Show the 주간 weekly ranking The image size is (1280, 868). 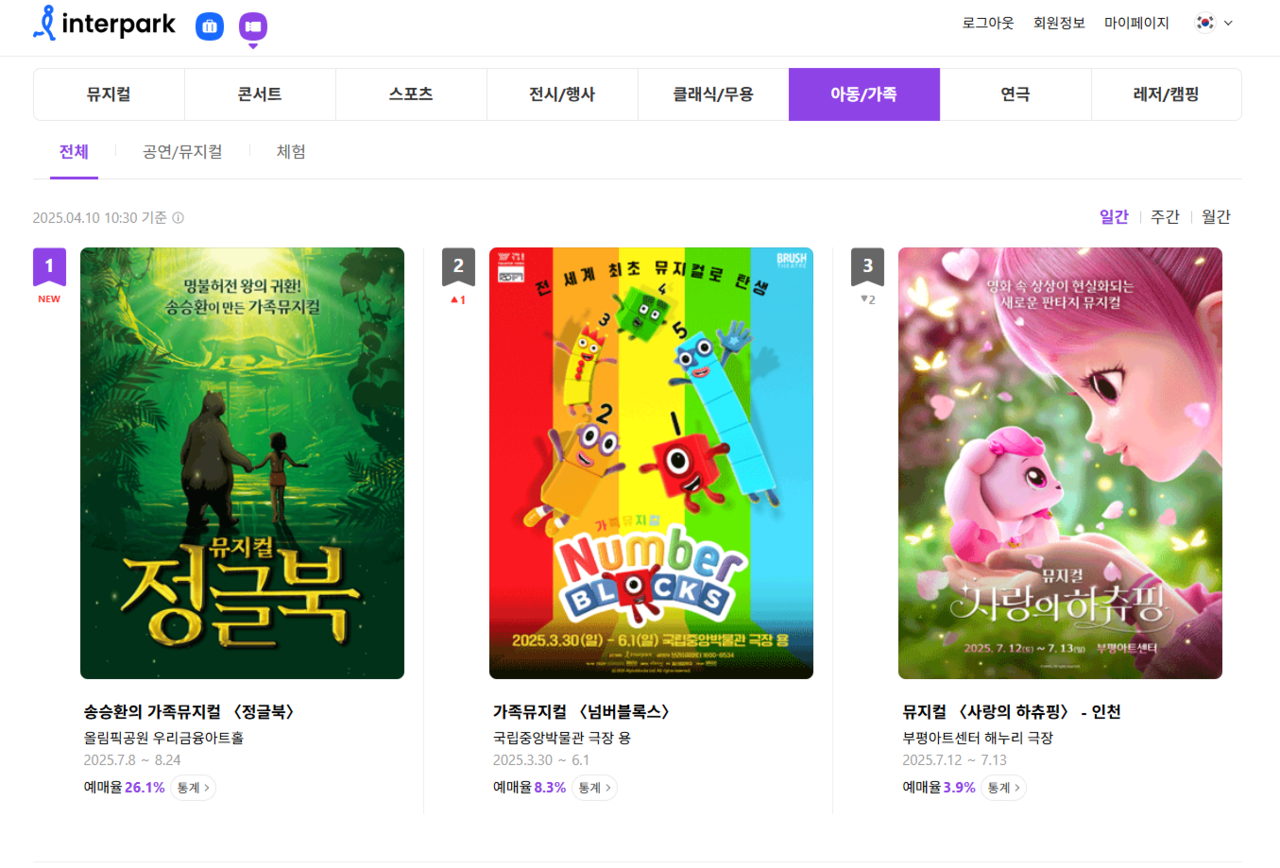1165,217
